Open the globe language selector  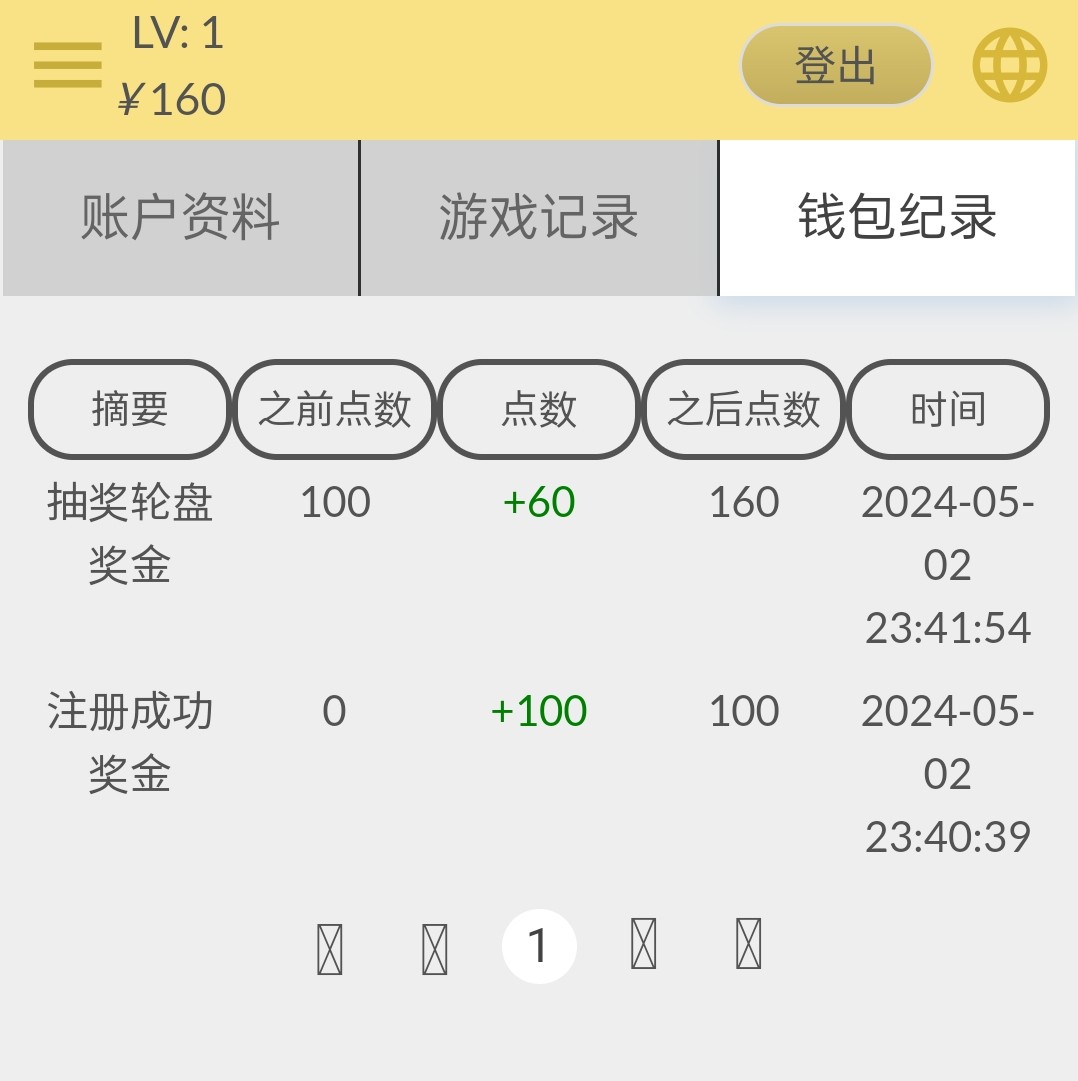point(1009,65)
